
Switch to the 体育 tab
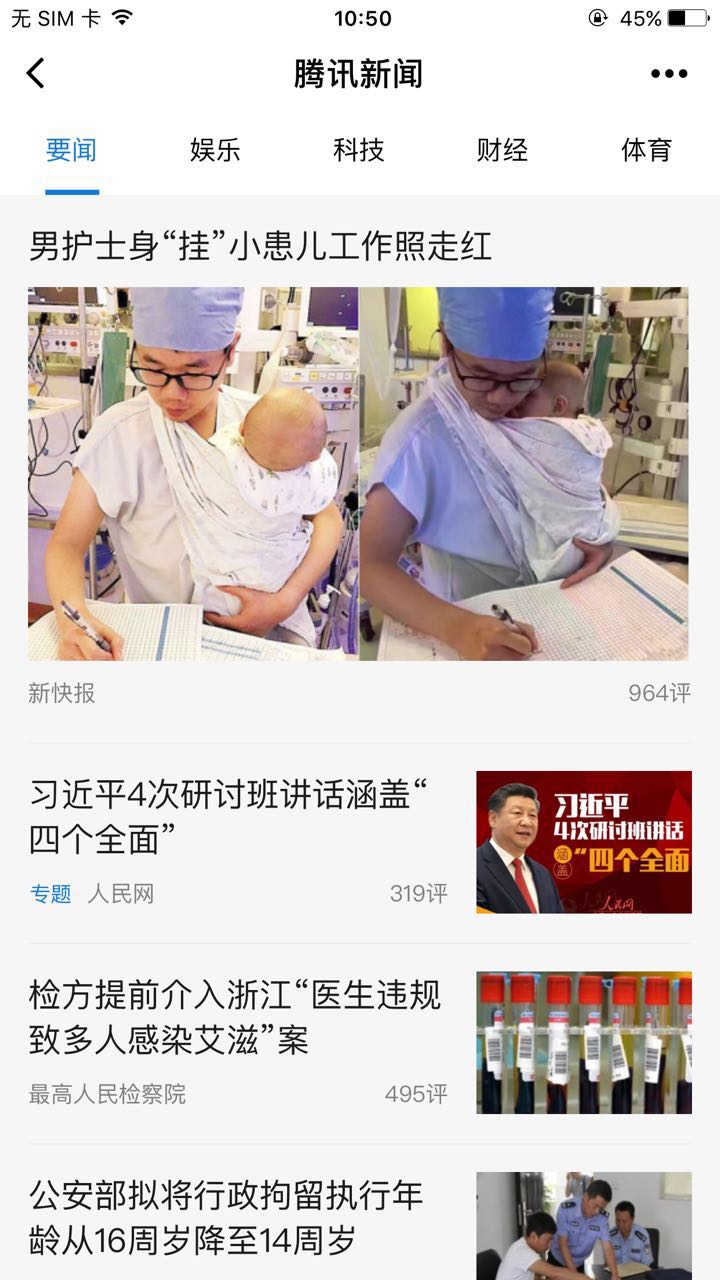(x=646, y=151)
